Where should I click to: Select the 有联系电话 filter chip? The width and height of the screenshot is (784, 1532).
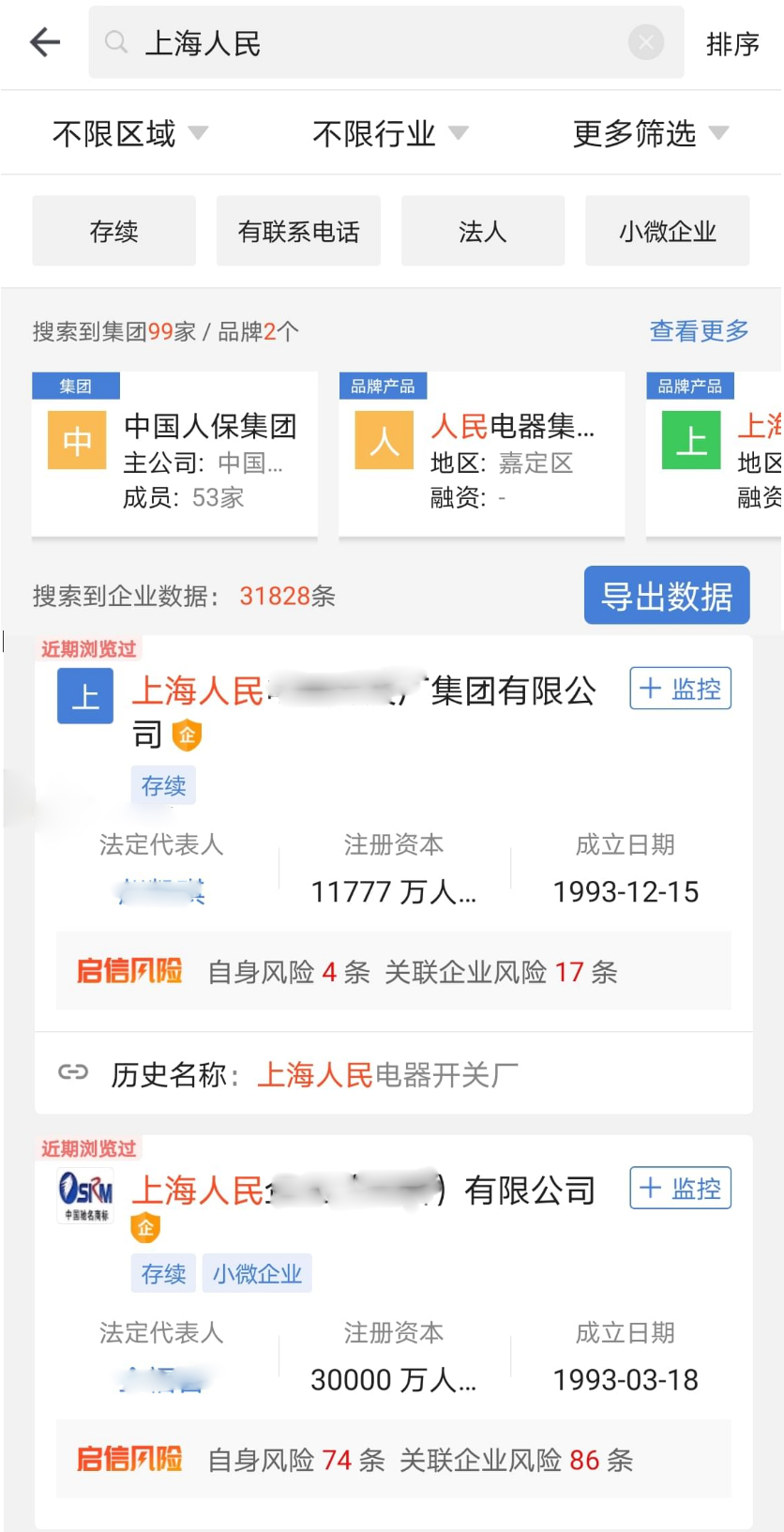click(x=298, y=232)
